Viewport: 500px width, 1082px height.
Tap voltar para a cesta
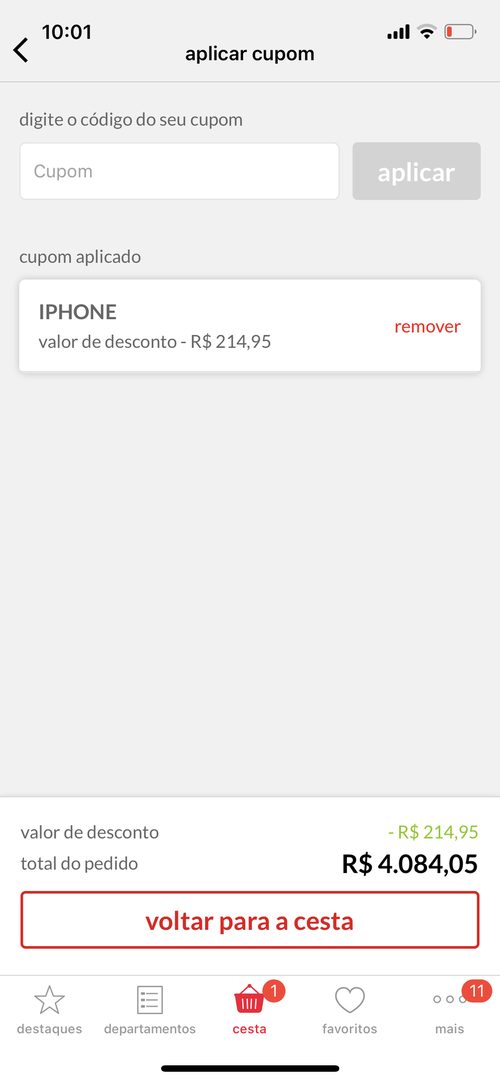click(x=250, y=921)
